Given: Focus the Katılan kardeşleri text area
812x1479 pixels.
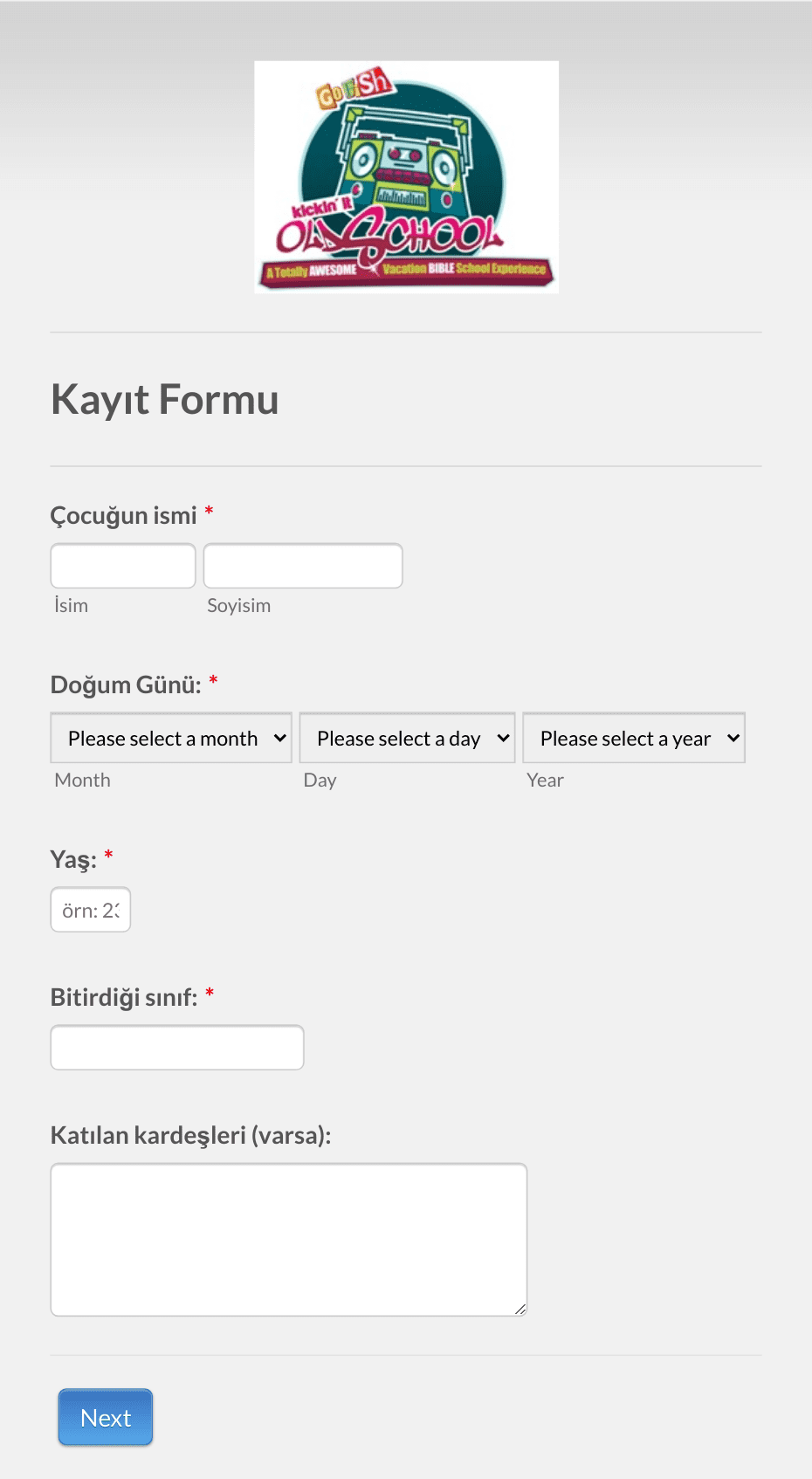Looking at the screenshot, I should 289,1240.
